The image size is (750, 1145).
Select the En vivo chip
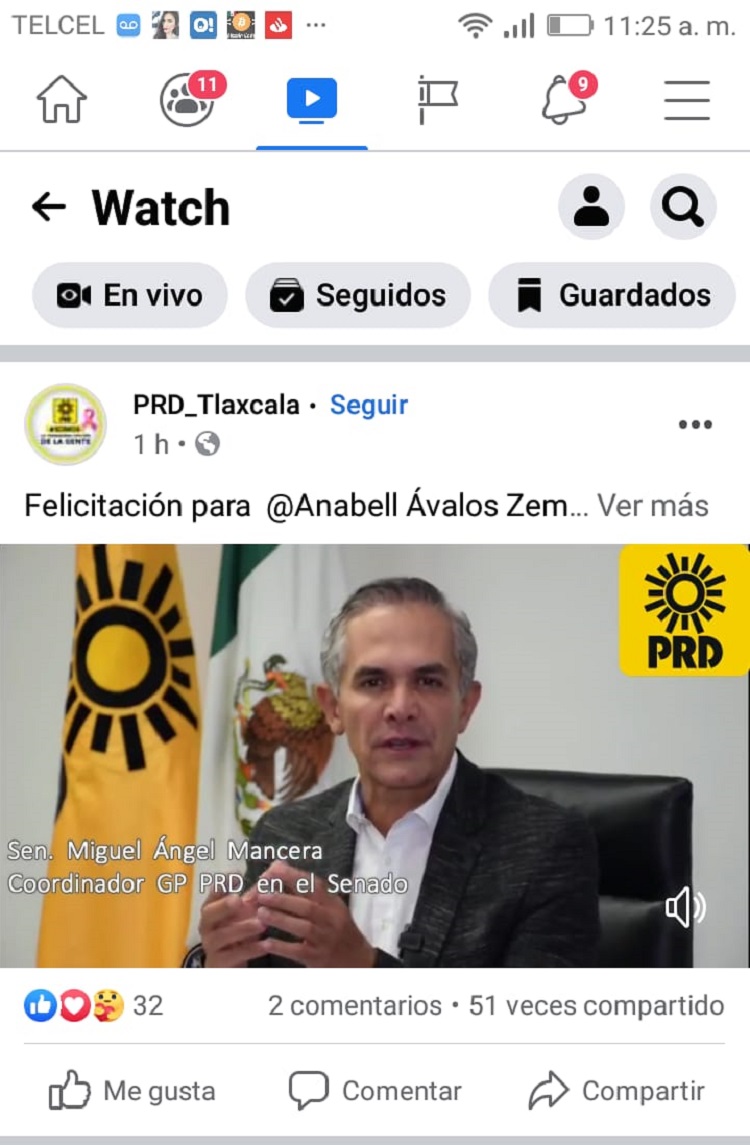[130, 295]
